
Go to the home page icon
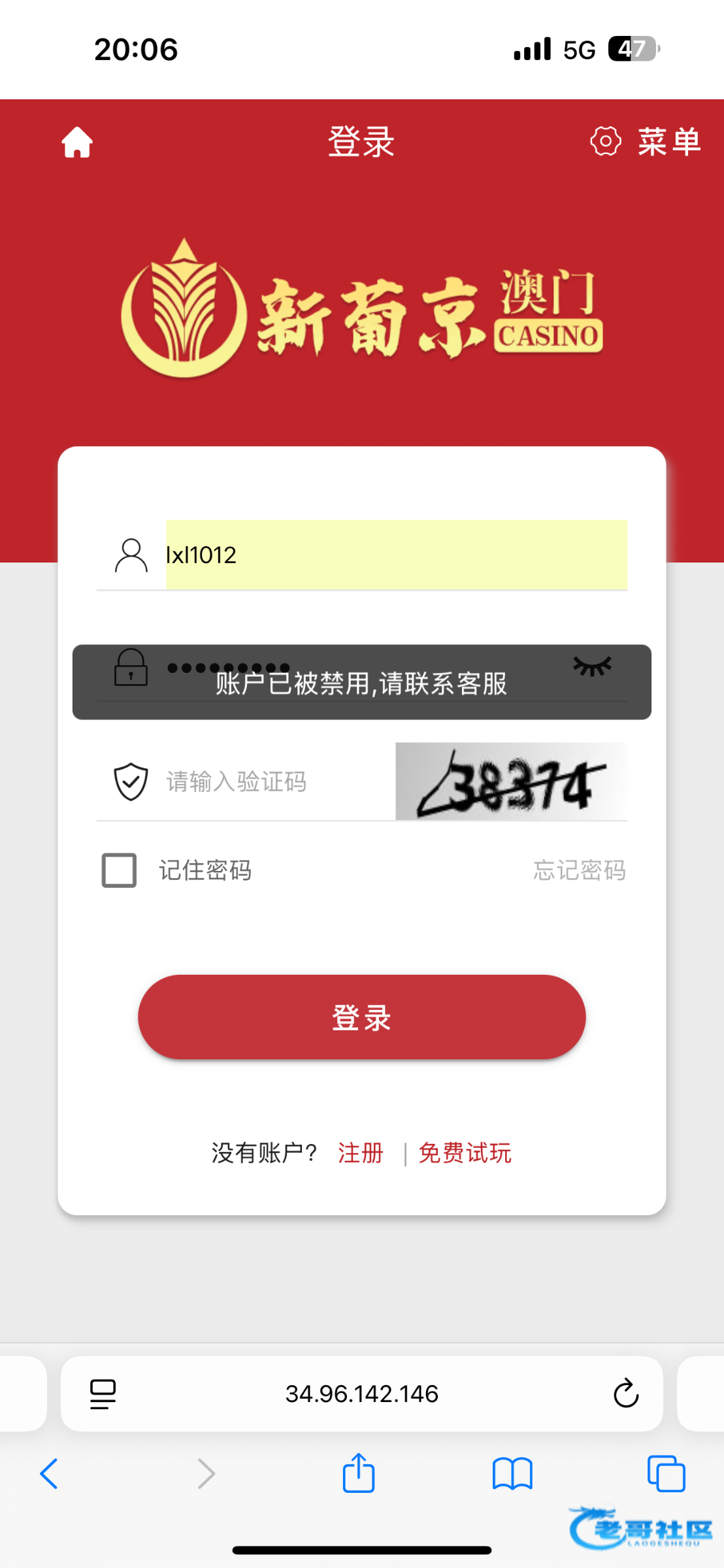coord(77,142)
